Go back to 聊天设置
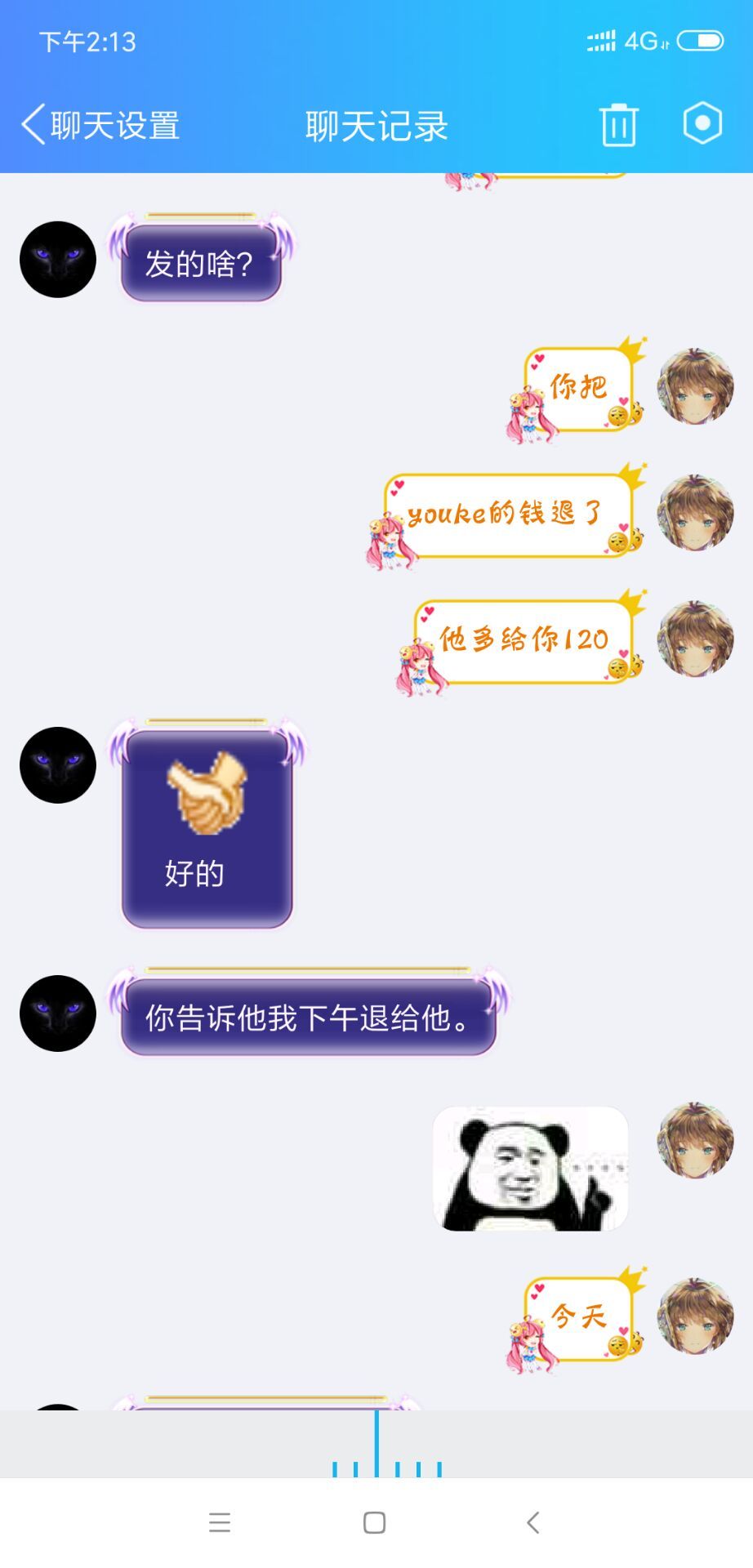Viewport: 753px width, 1568px height. pos(100,126)
